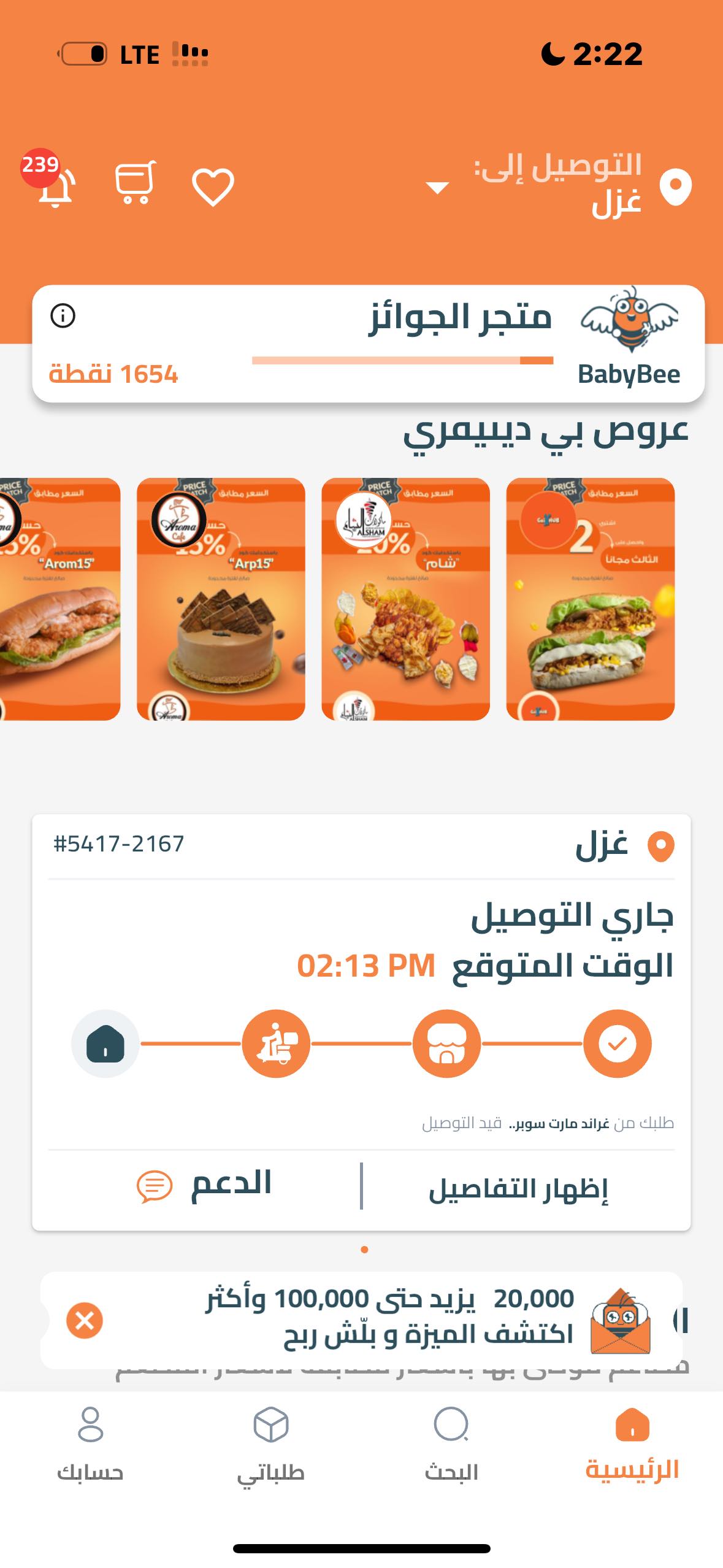
Task: Open the buy 2 get third free offer
Action: click(x=590, y=599)
